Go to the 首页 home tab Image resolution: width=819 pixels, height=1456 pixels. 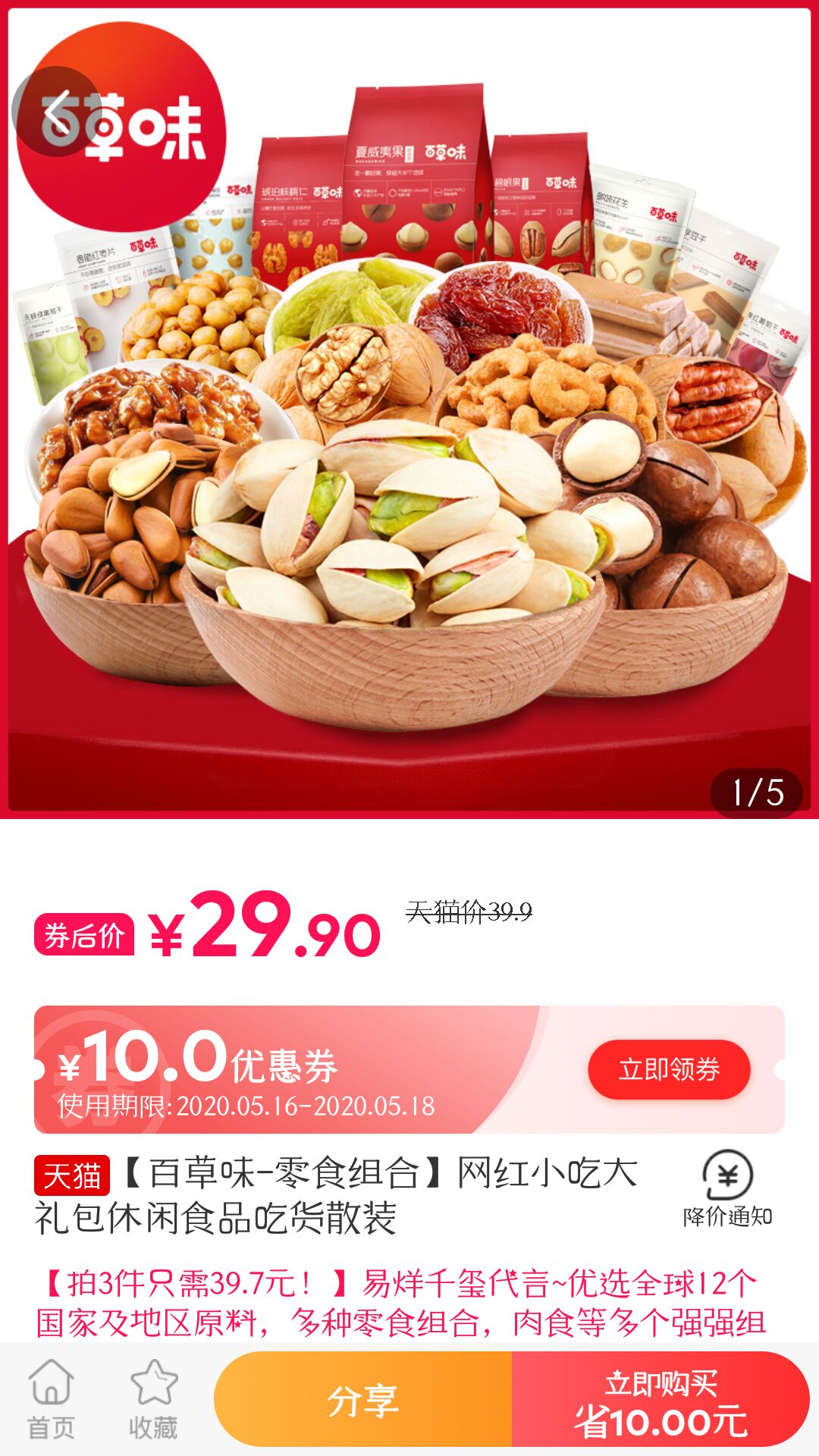click(51, 1400)
